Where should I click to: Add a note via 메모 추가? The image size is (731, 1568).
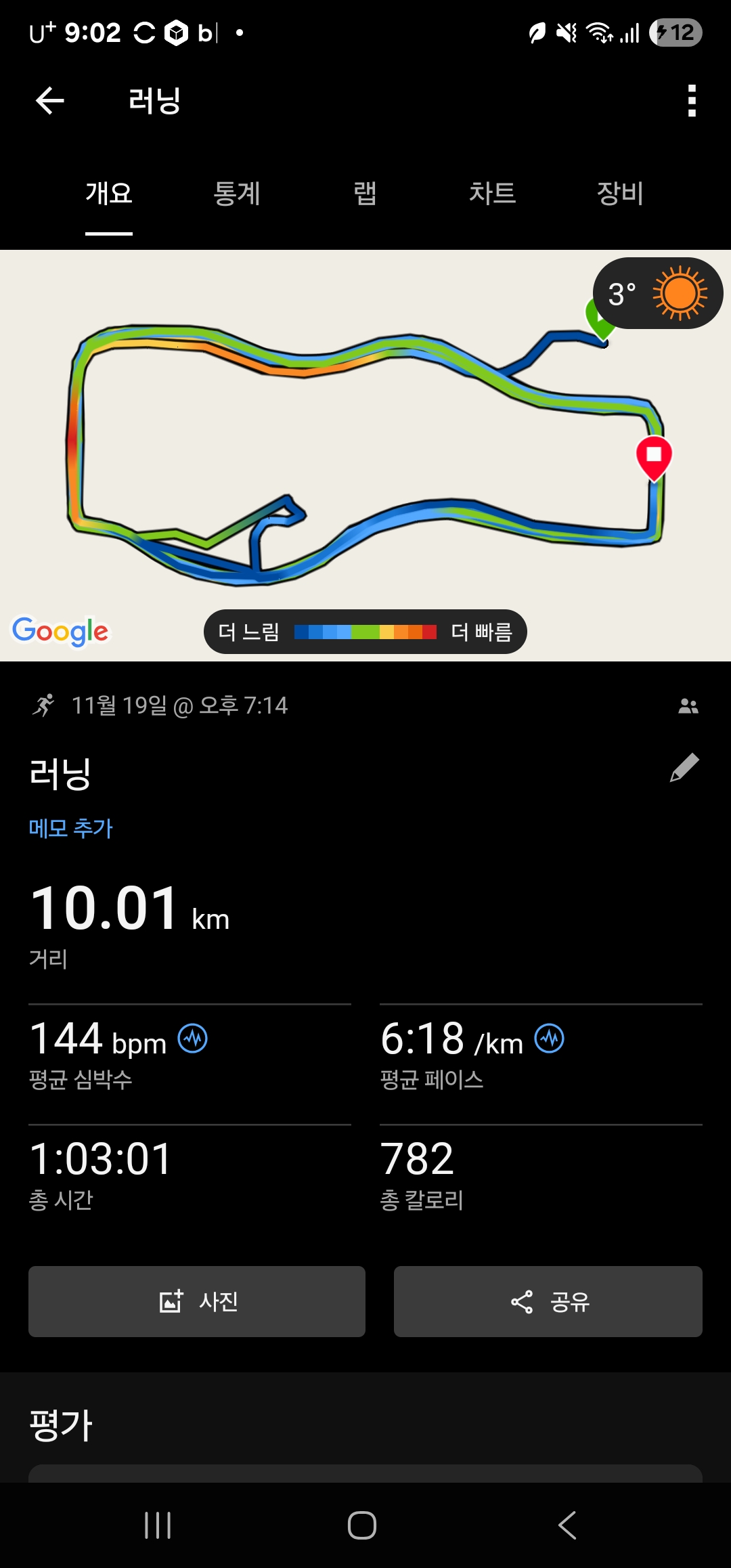(70, 828)
